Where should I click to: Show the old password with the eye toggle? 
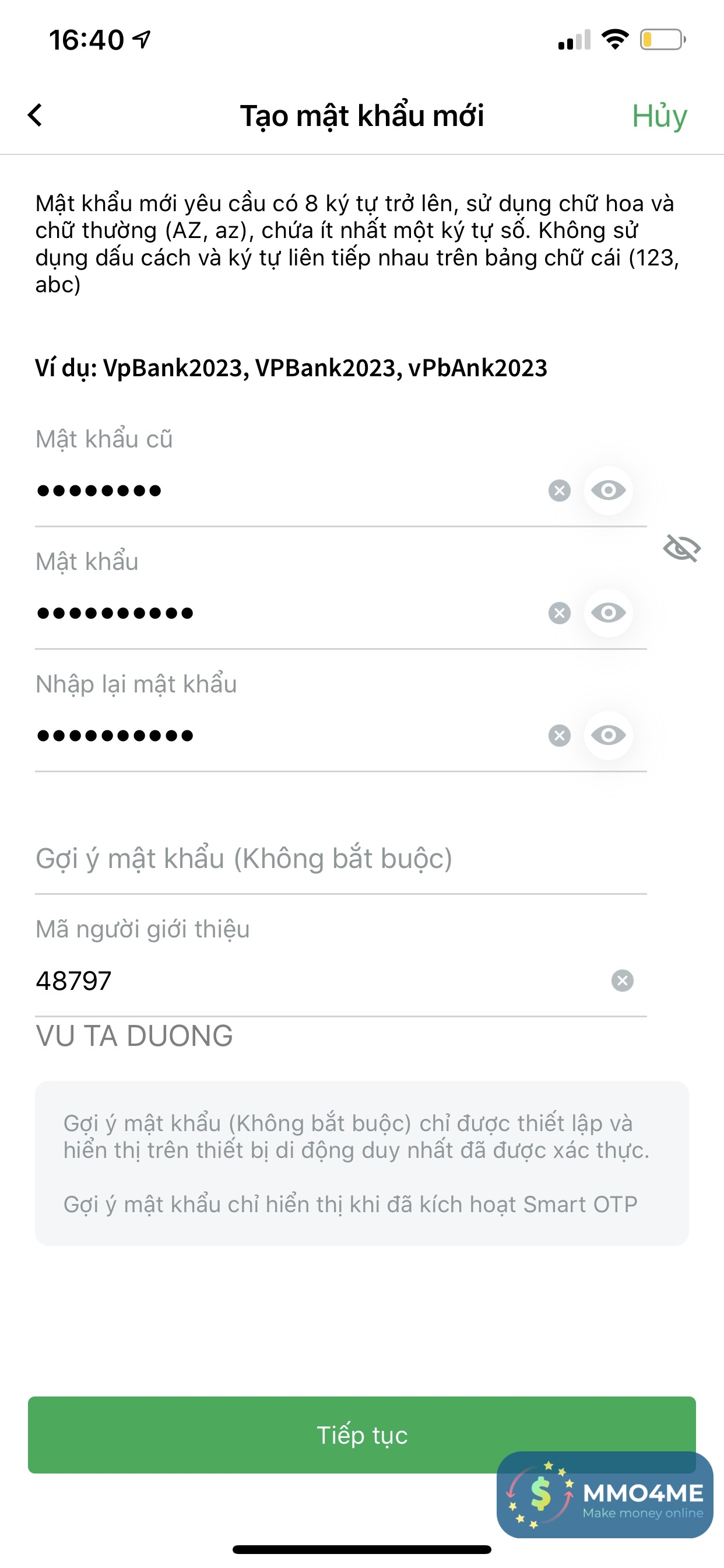point(609,491)
